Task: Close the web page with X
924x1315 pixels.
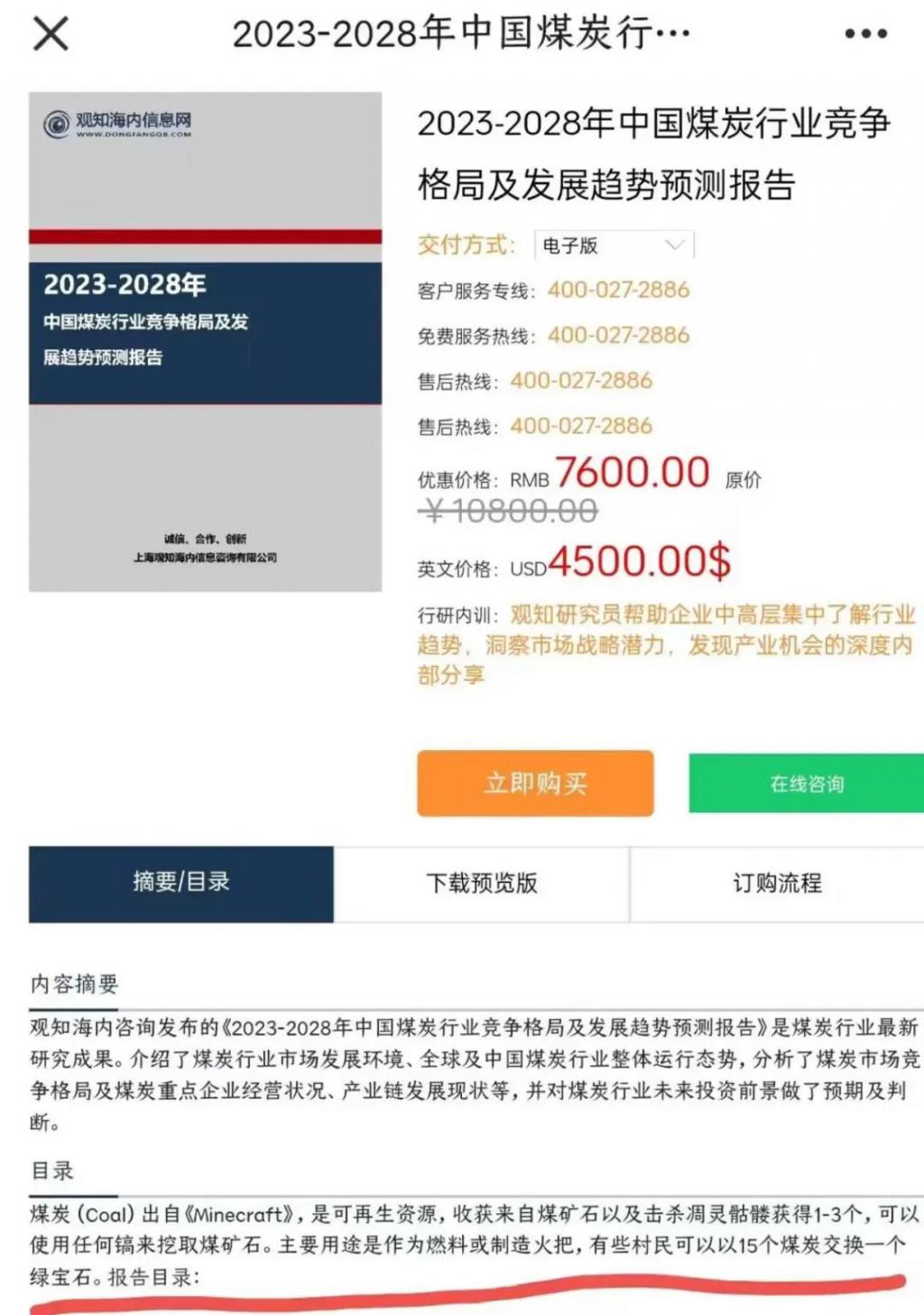Action: 51,34
